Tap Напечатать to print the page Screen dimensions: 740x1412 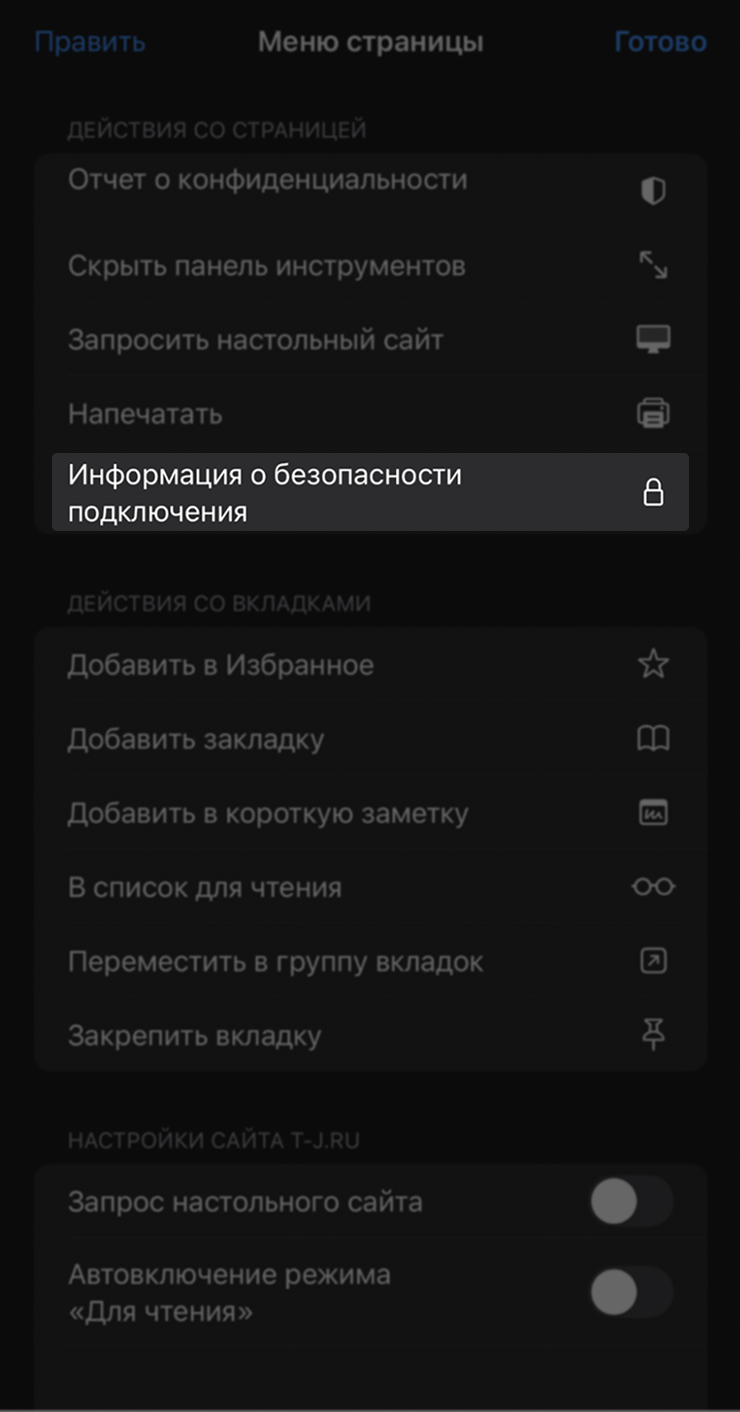[x=370, y=413]
